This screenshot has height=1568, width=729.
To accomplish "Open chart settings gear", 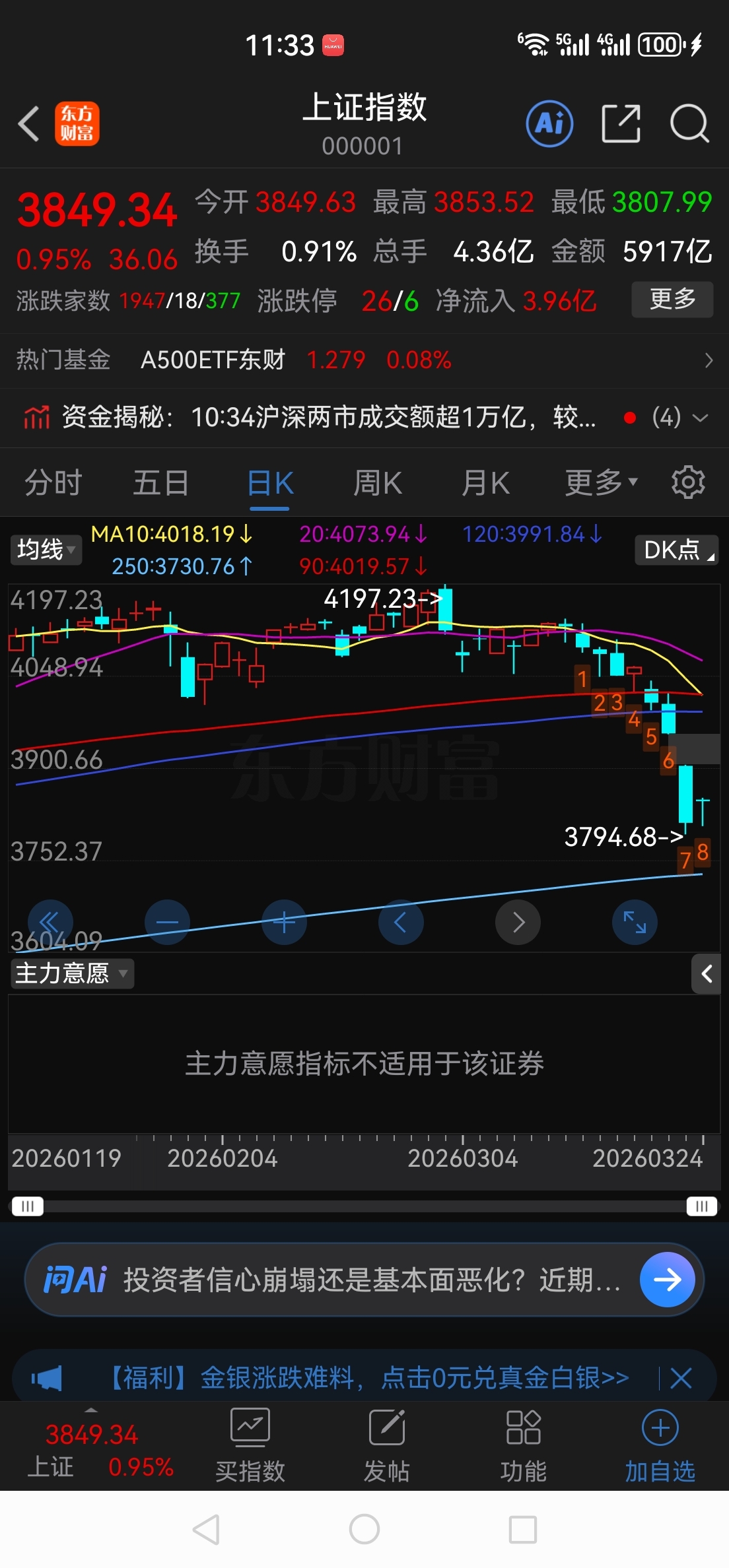I will [688, 482].
